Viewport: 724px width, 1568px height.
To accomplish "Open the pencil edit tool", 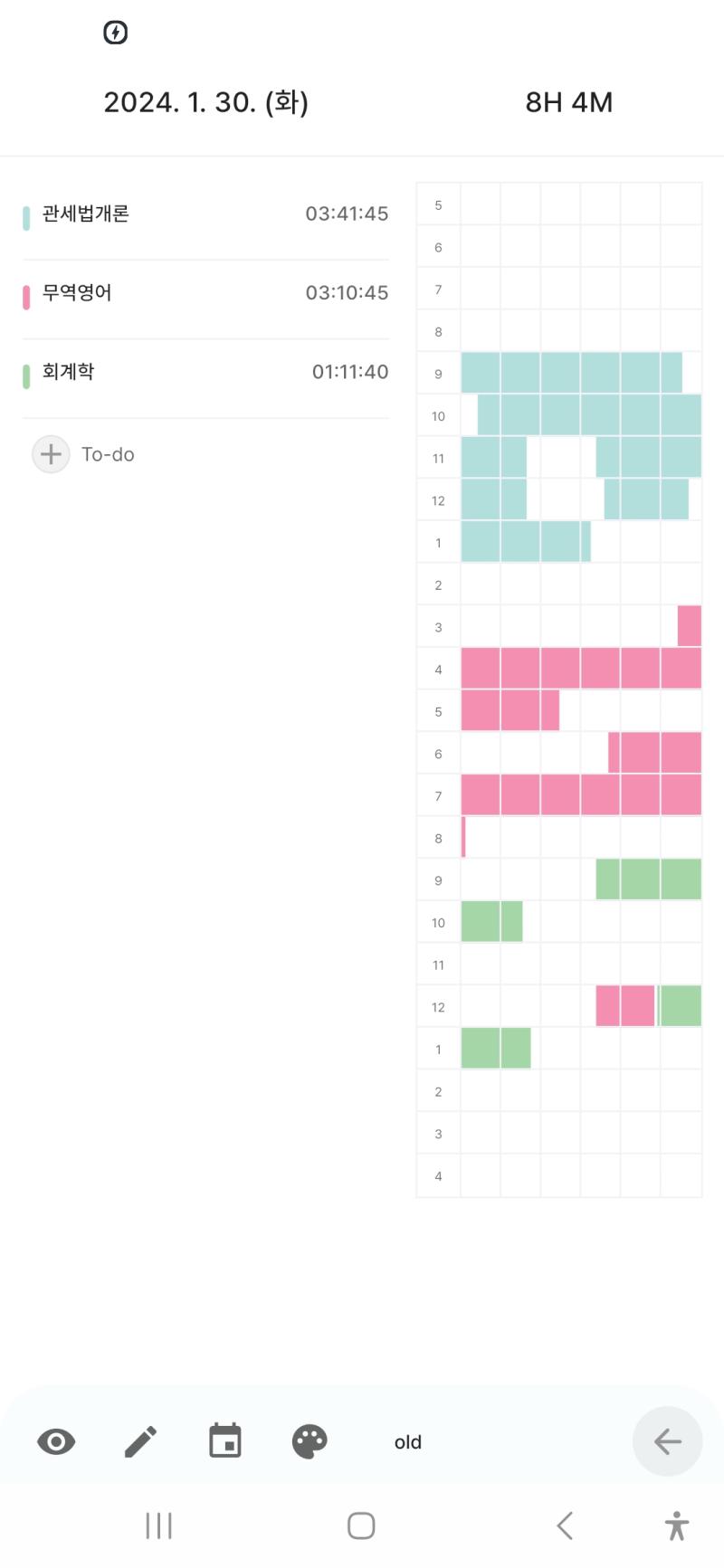I will [140, 1441].
